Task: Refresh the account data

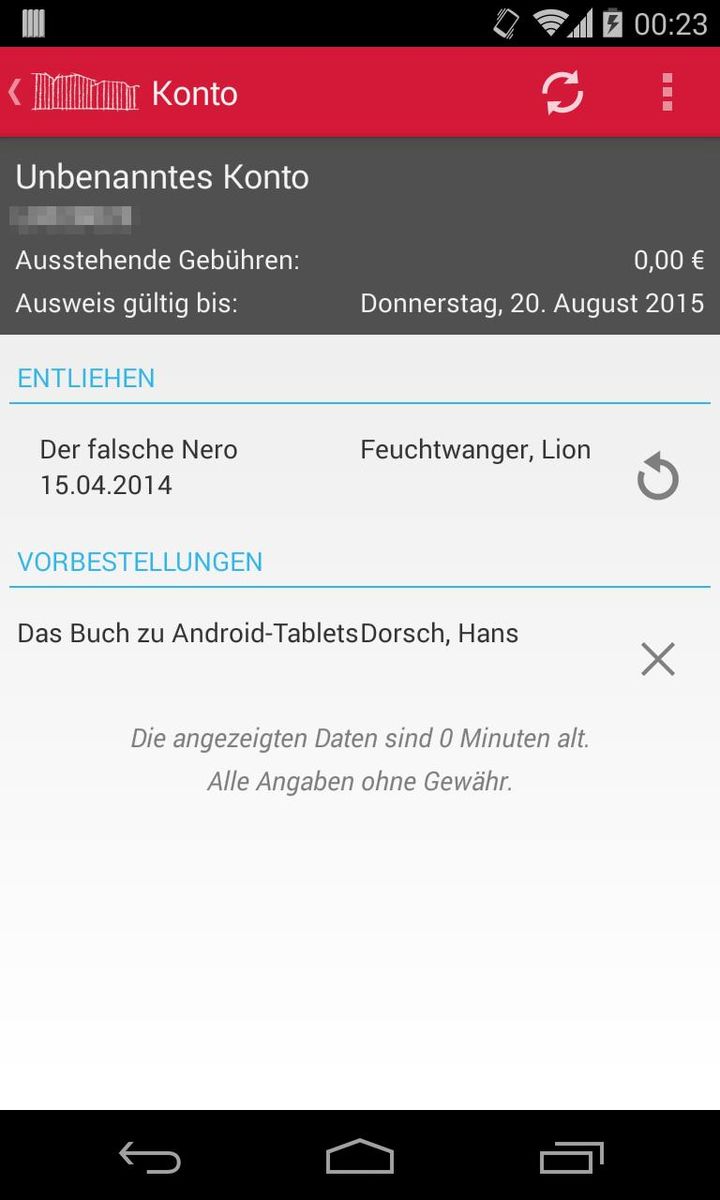Action: (563, 93)
